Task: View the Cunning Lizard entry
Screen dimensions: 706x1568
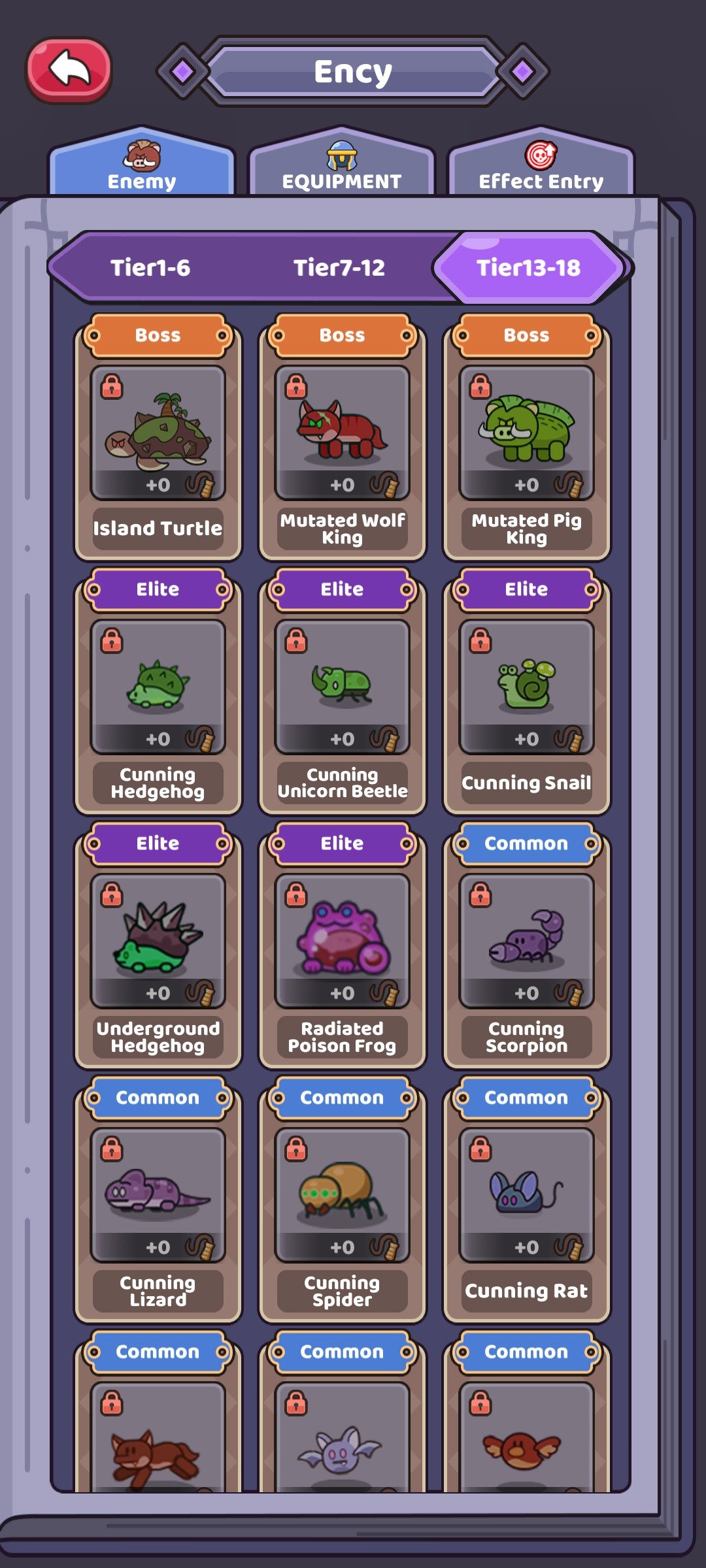Action: 158,1200
